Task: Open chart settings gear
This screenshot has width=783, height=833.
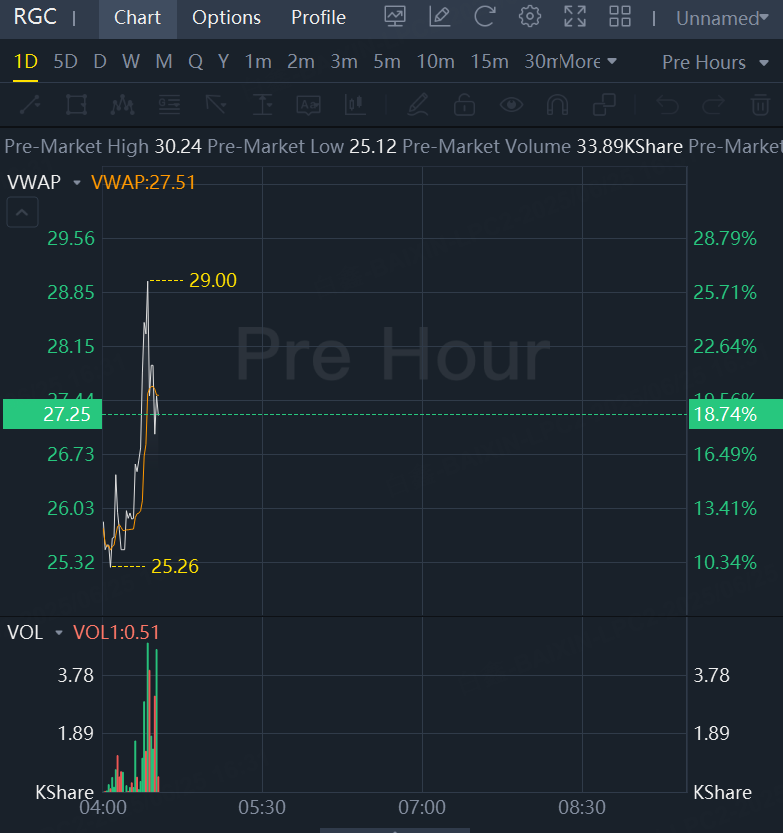Action: [530, 17]
